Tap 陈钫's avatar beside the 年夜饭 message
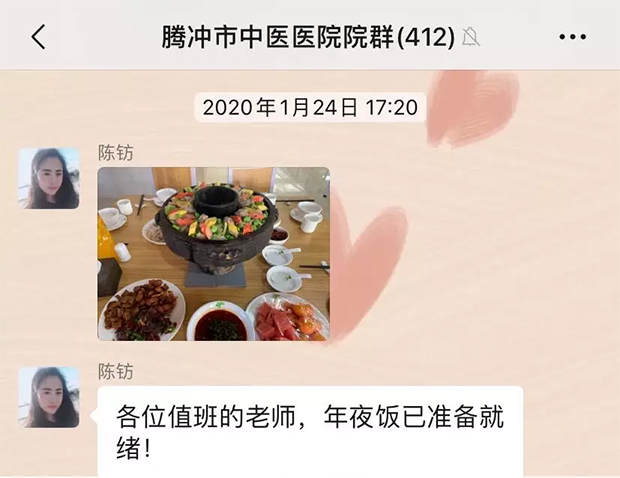This screenshot has width=620, height=478. pos(49,397)
